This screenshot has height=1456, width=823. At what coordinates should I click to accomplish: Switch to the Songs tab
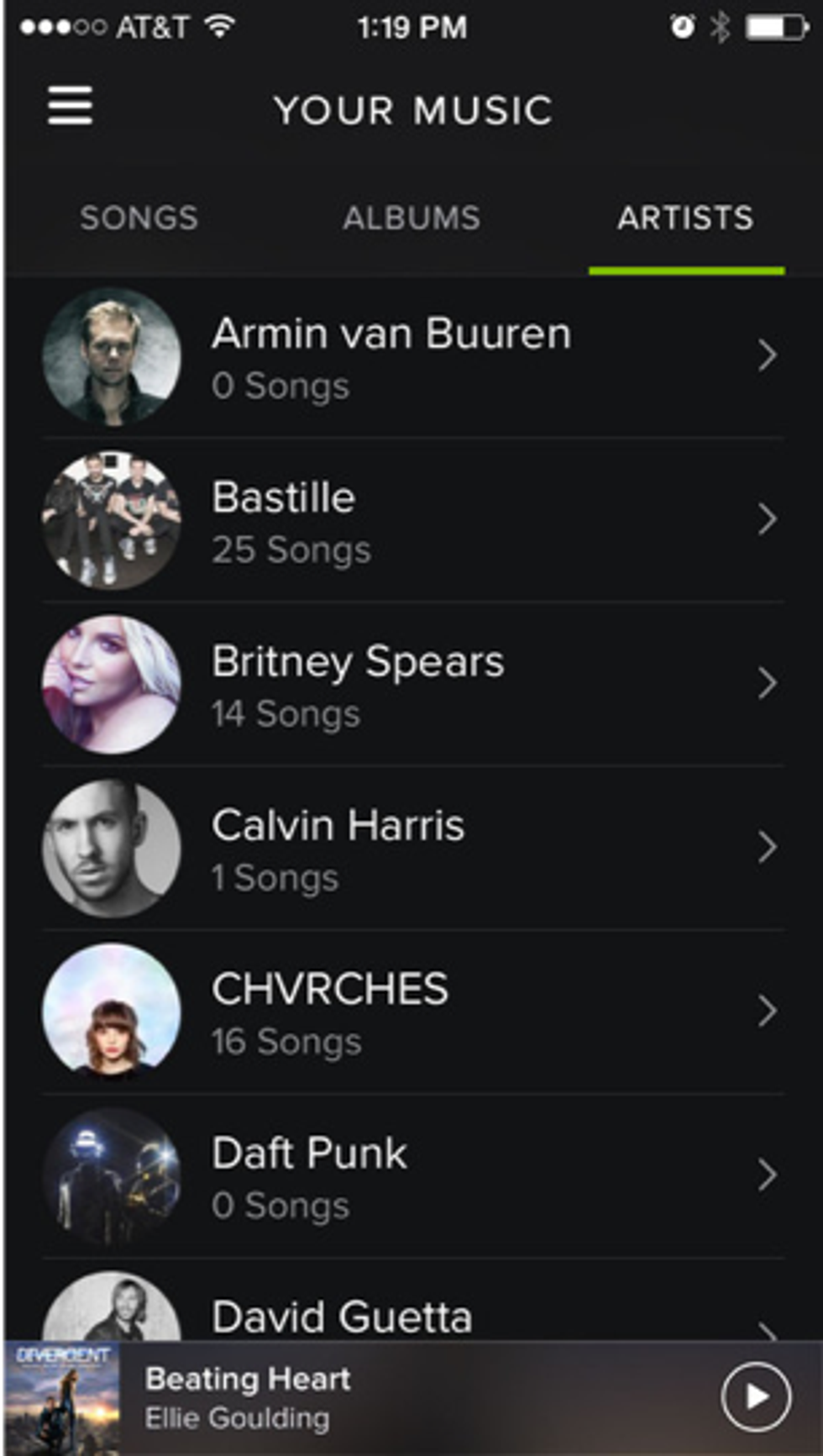click(139, 218)
